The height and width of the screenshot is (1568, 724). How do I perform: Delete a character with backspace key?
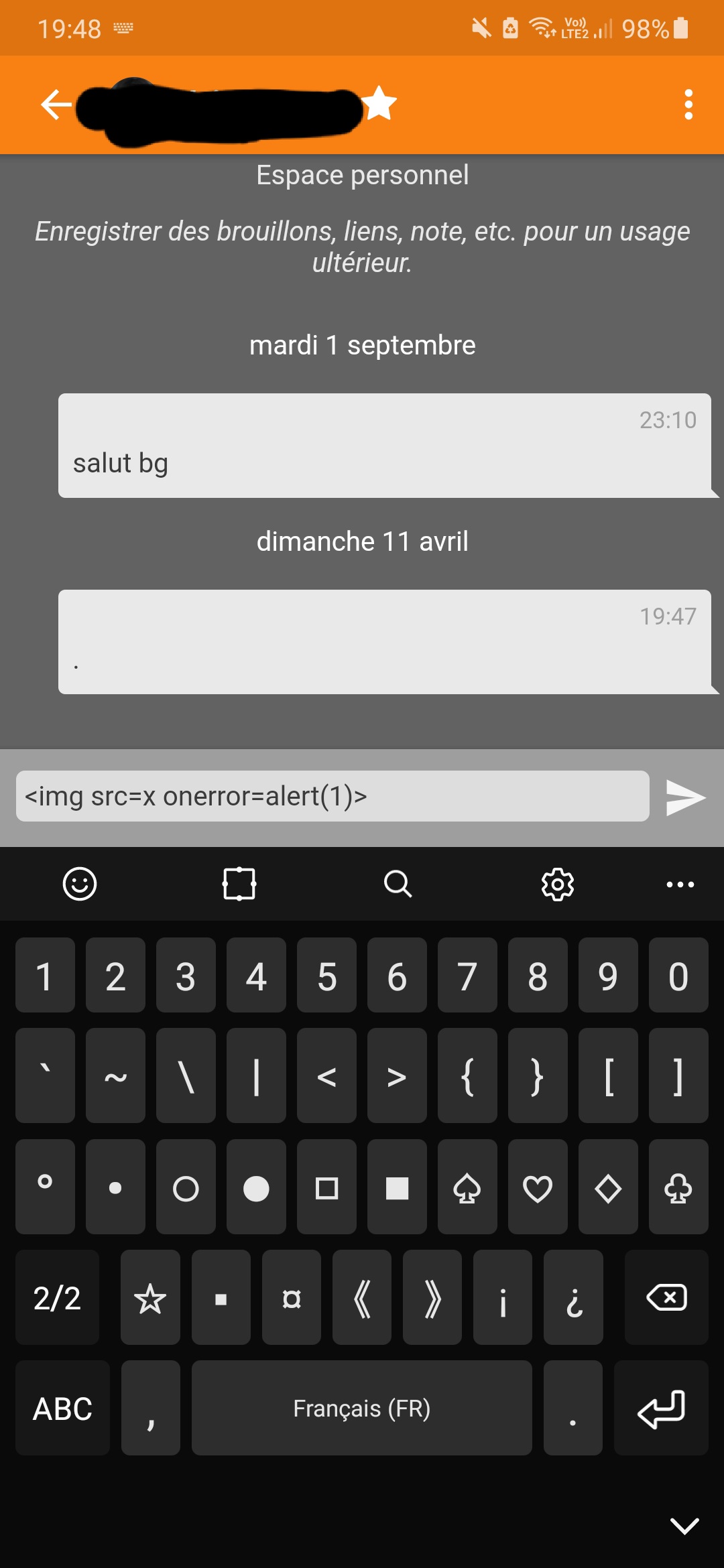666,1297
